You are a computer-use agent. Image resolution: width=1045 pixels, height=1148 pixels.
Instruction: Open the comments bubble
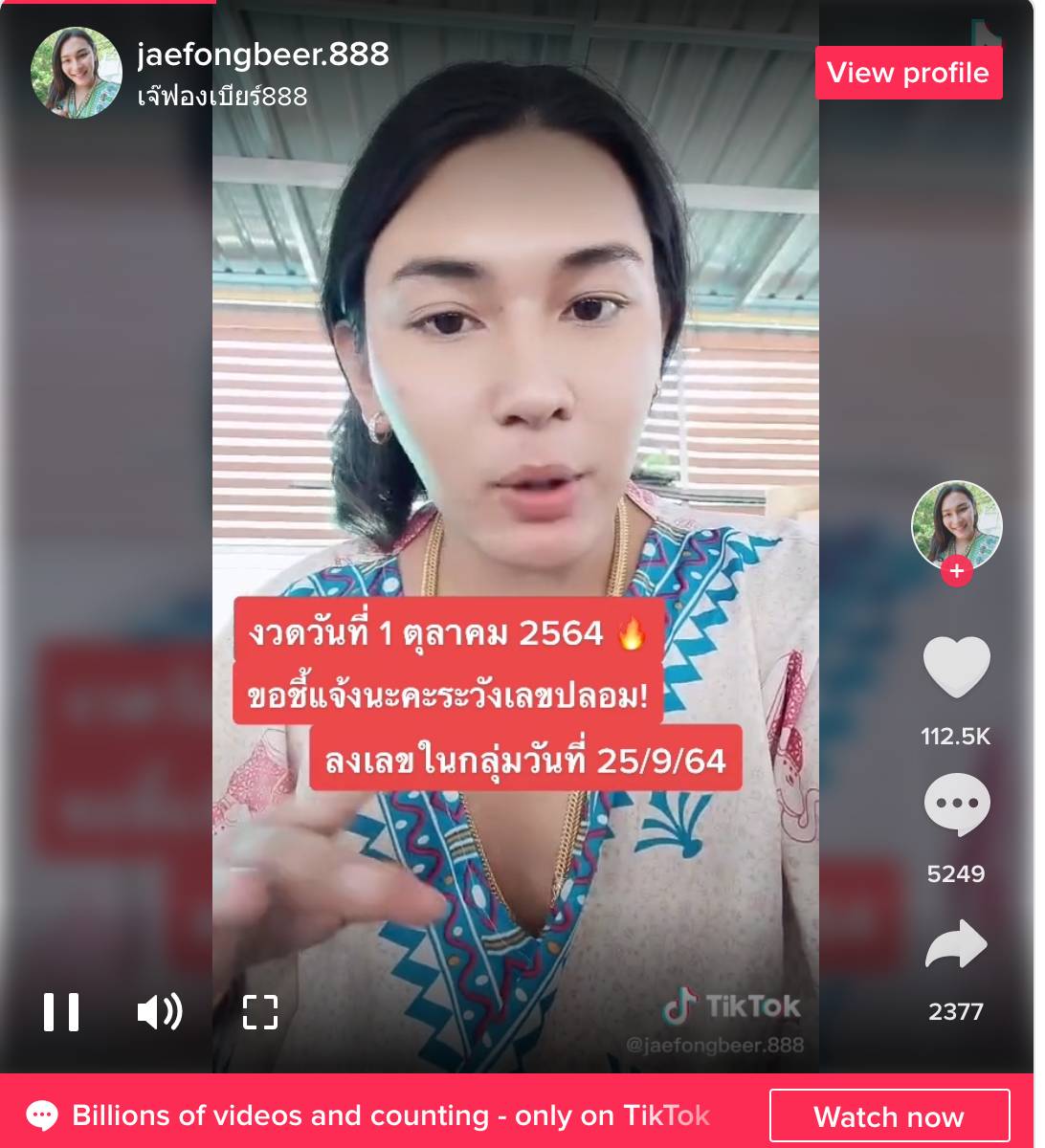point(955,806)
